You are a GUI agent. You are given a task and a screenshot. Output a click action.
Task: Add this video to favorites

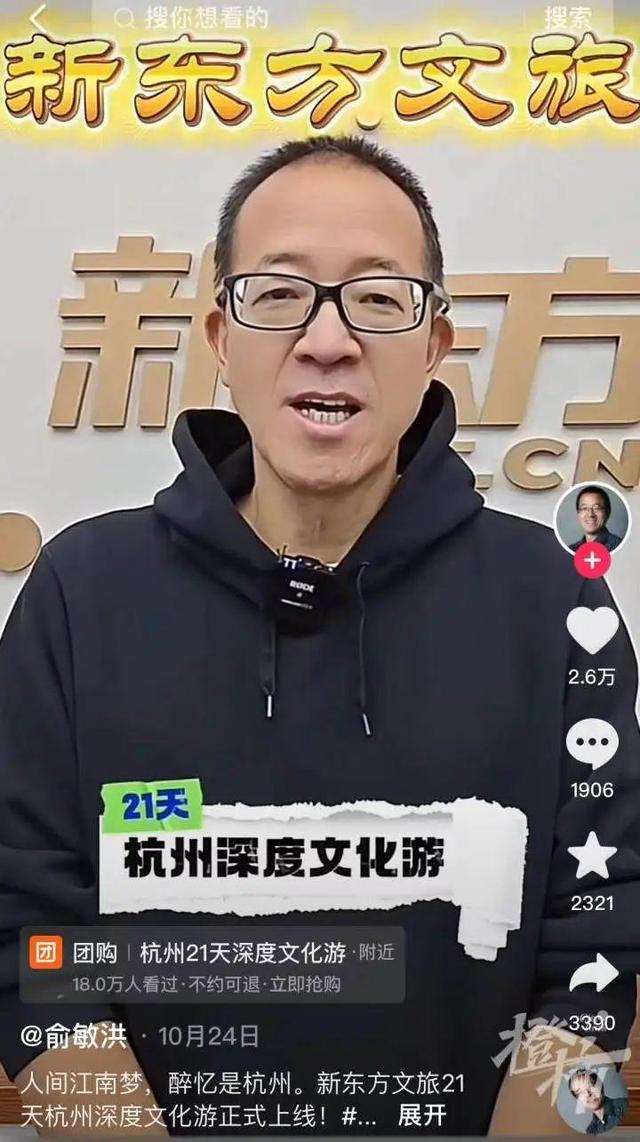pos(592,857)
